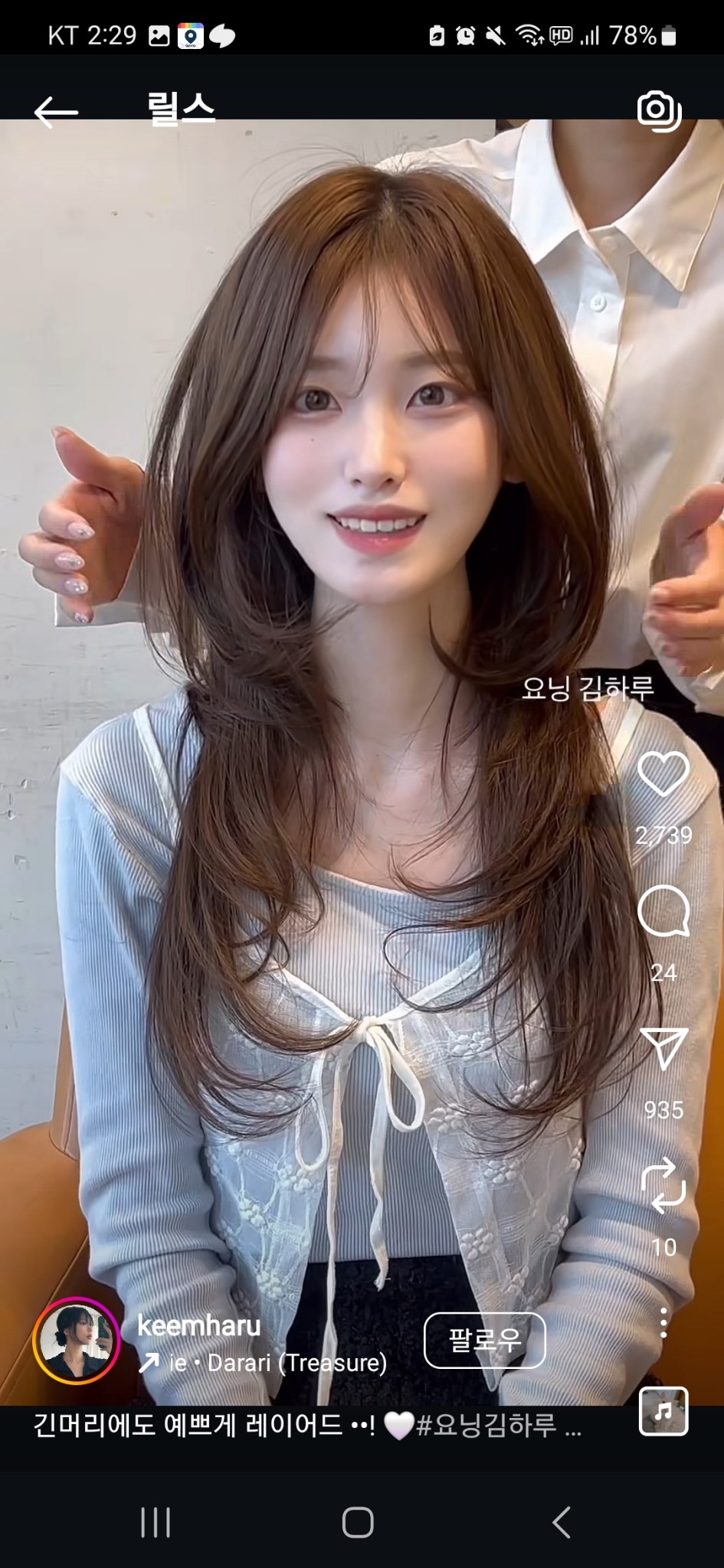Like this reel with the heart icon
Screen dimensions: 724x1568
[663, 774]
